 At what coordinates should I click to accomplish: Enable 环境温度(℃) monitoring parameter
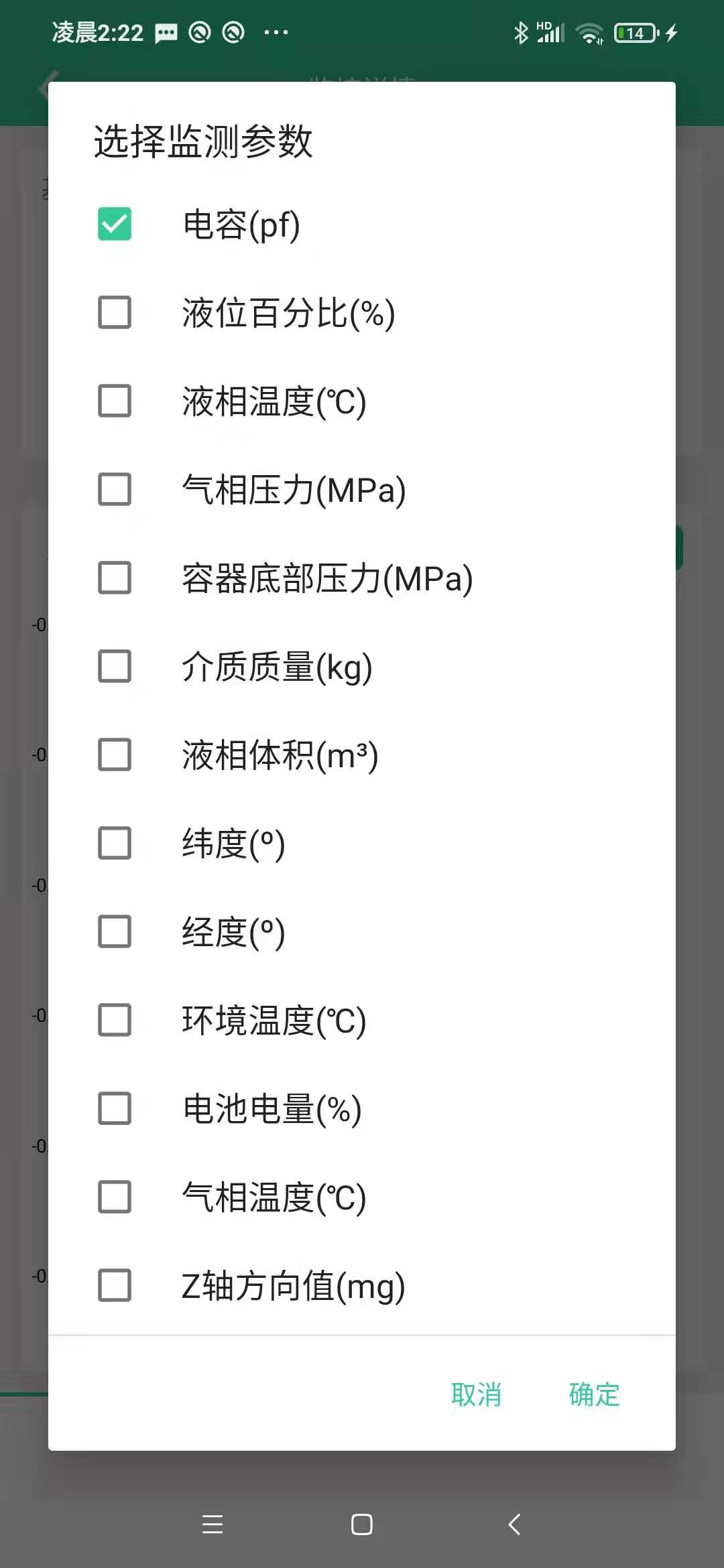click(115, 1020)
